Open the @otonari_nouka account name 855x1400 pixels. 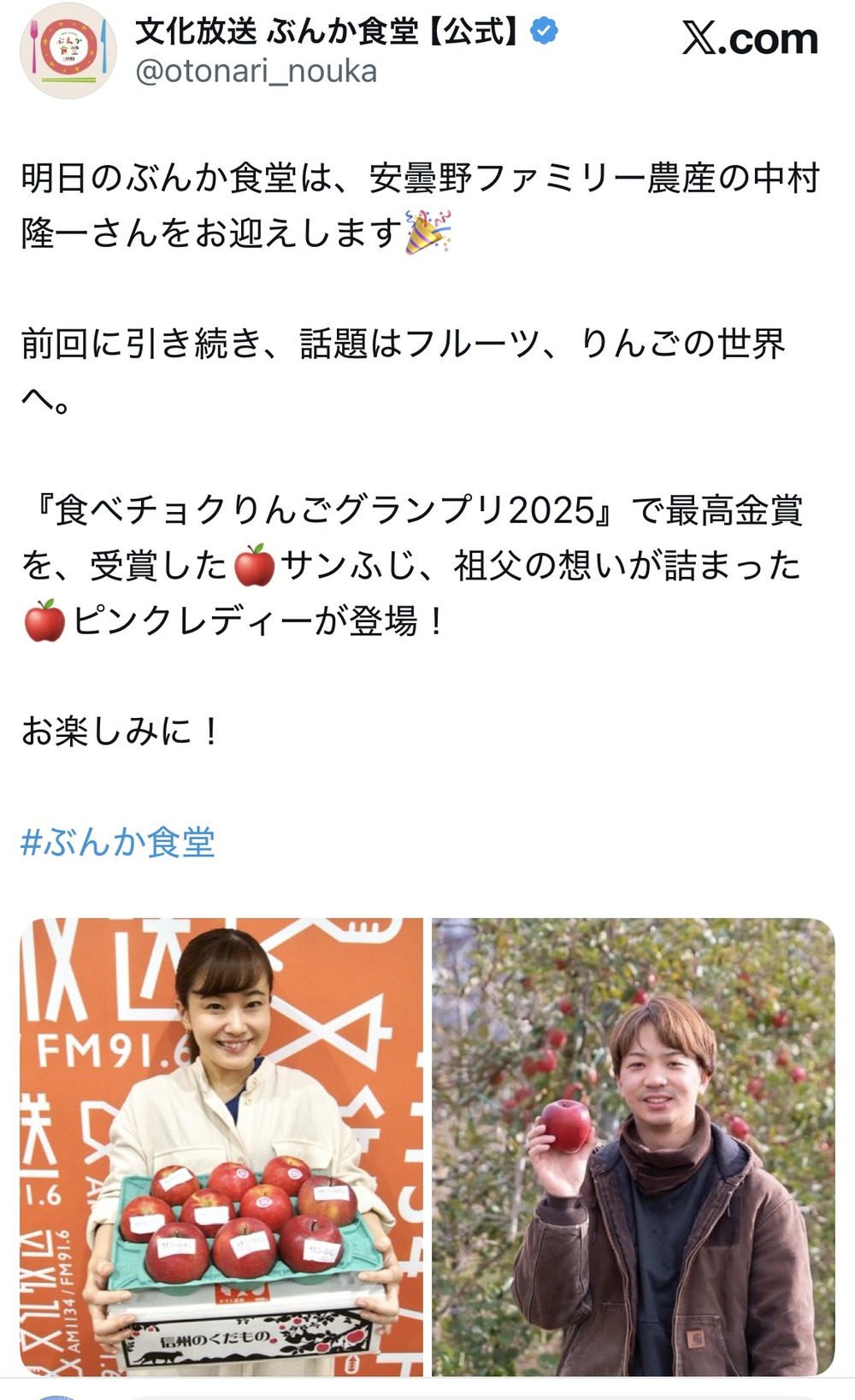point(256,71)
